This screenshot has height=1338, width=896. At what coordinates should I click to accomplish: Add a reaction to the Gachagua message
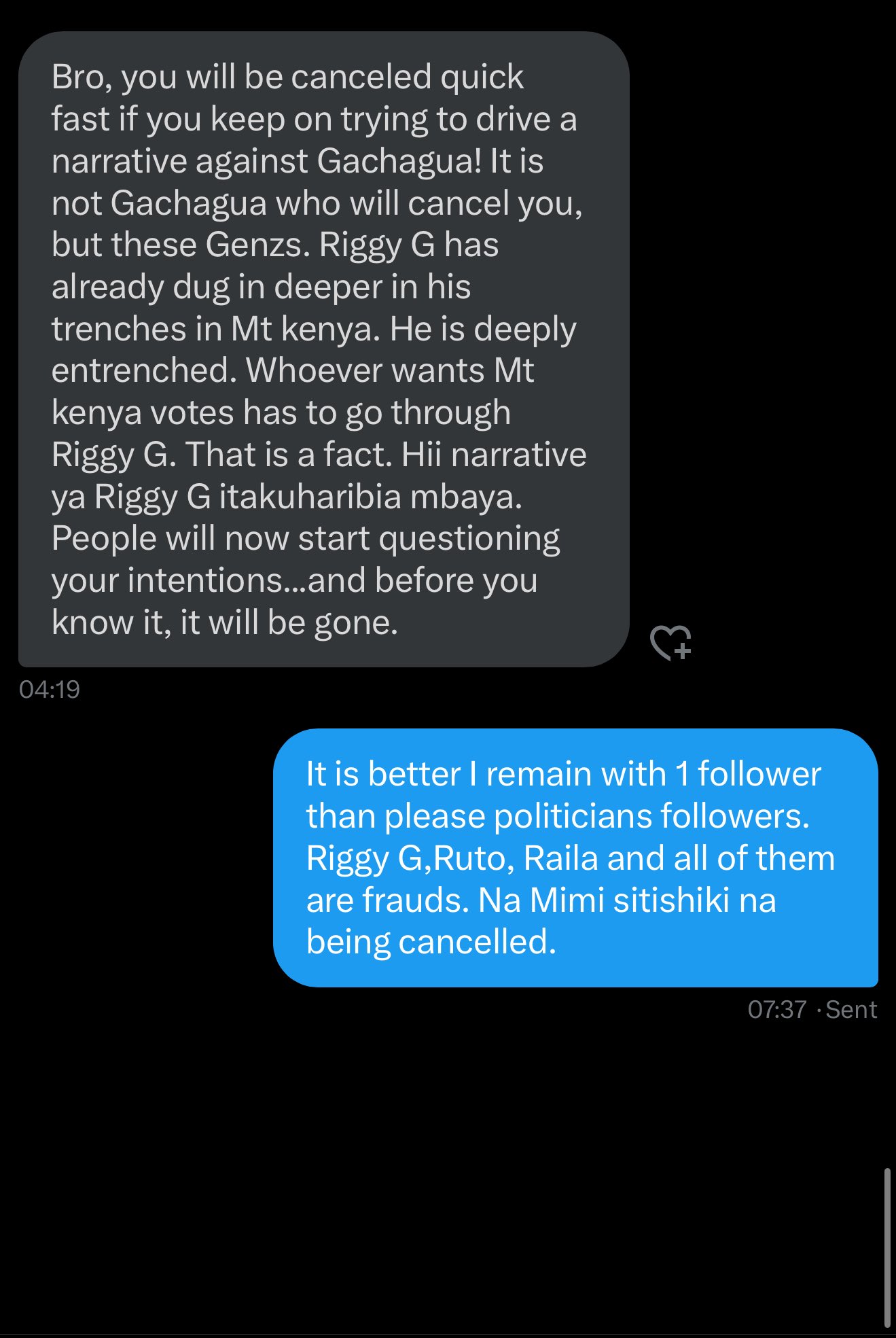670,642
